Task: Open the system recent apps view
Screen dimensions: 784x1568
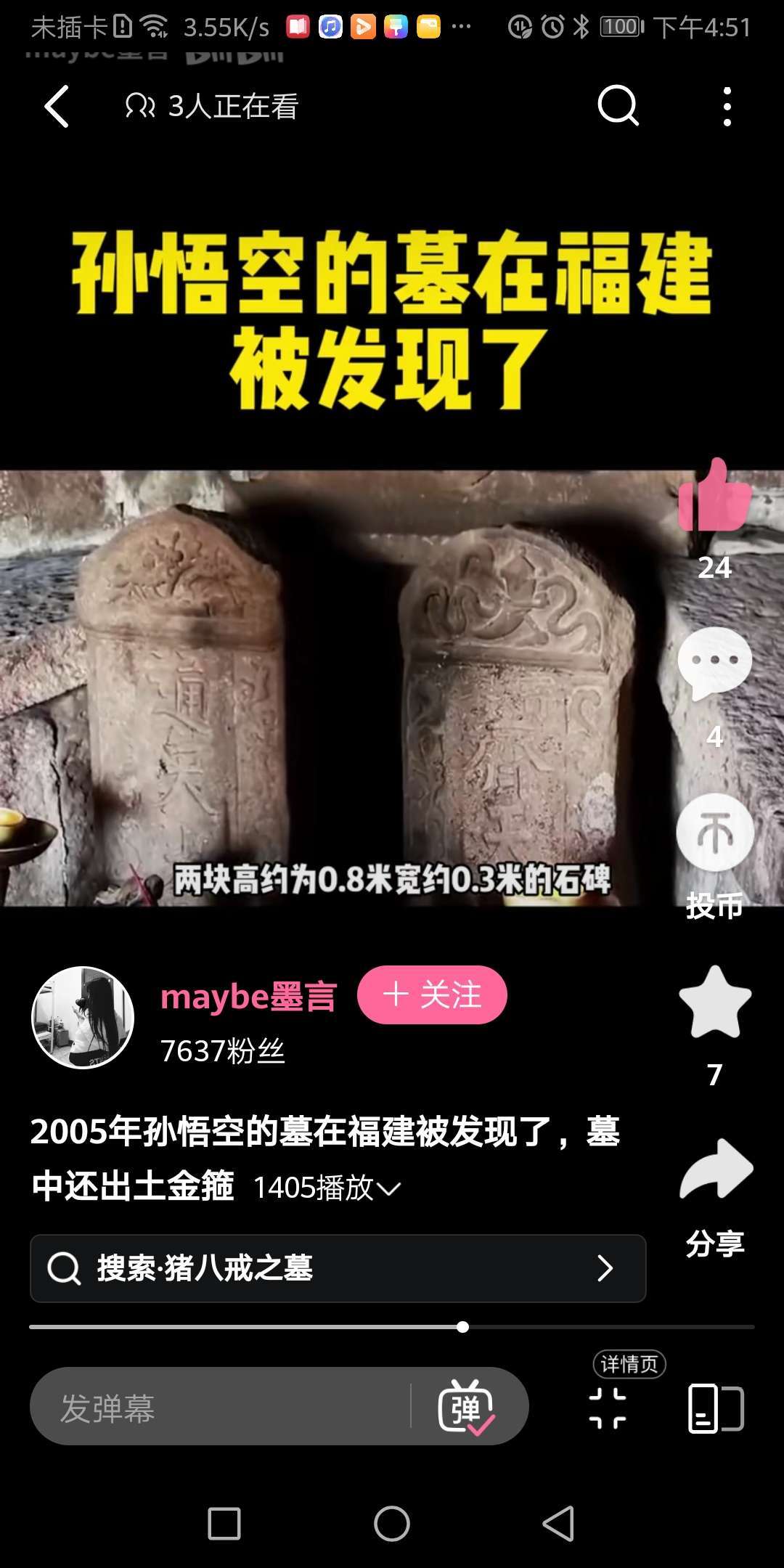Action: (x=224, y=1523)
